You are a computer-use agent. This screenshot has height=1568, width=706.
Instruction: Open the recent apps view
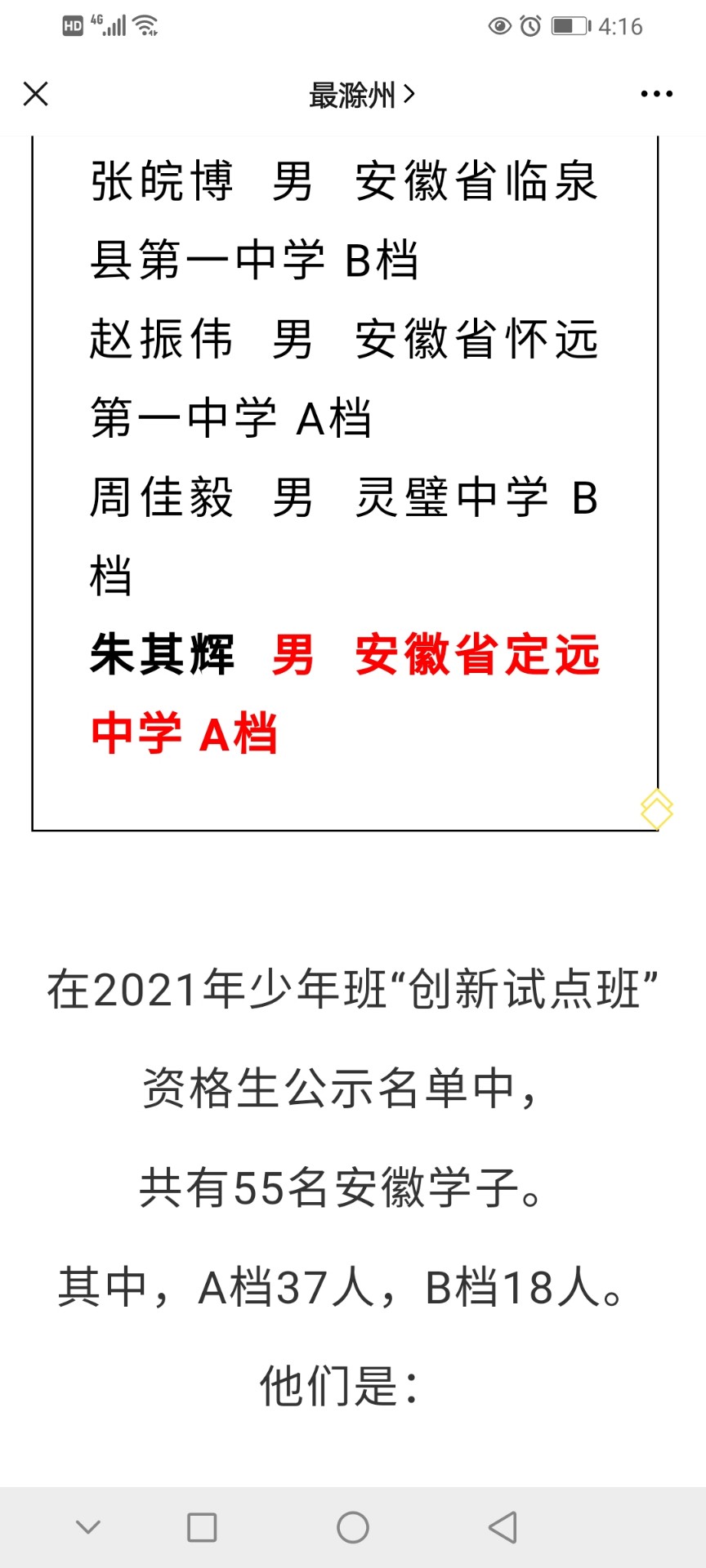tap(202, 1527)
